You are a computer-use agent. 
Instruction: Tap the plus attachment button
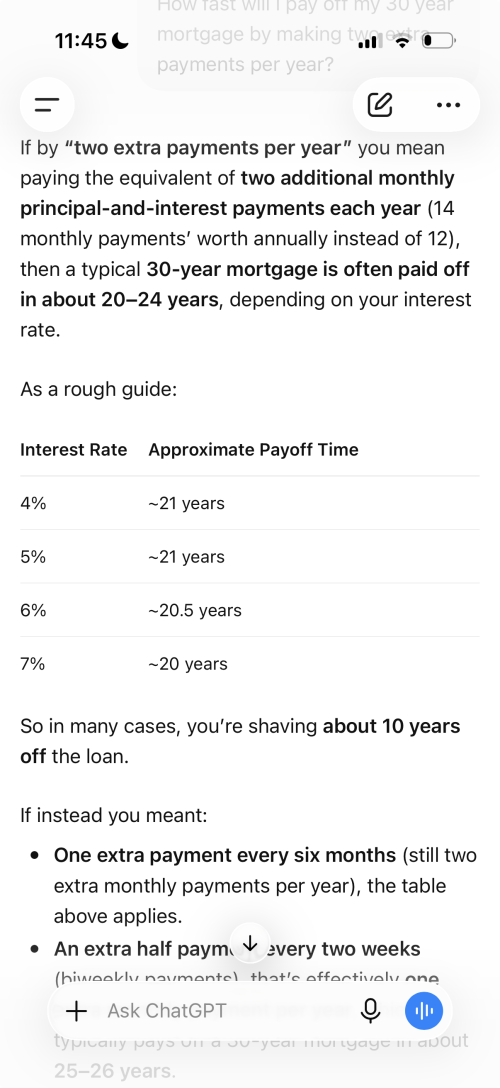[x=76, y=1010]
